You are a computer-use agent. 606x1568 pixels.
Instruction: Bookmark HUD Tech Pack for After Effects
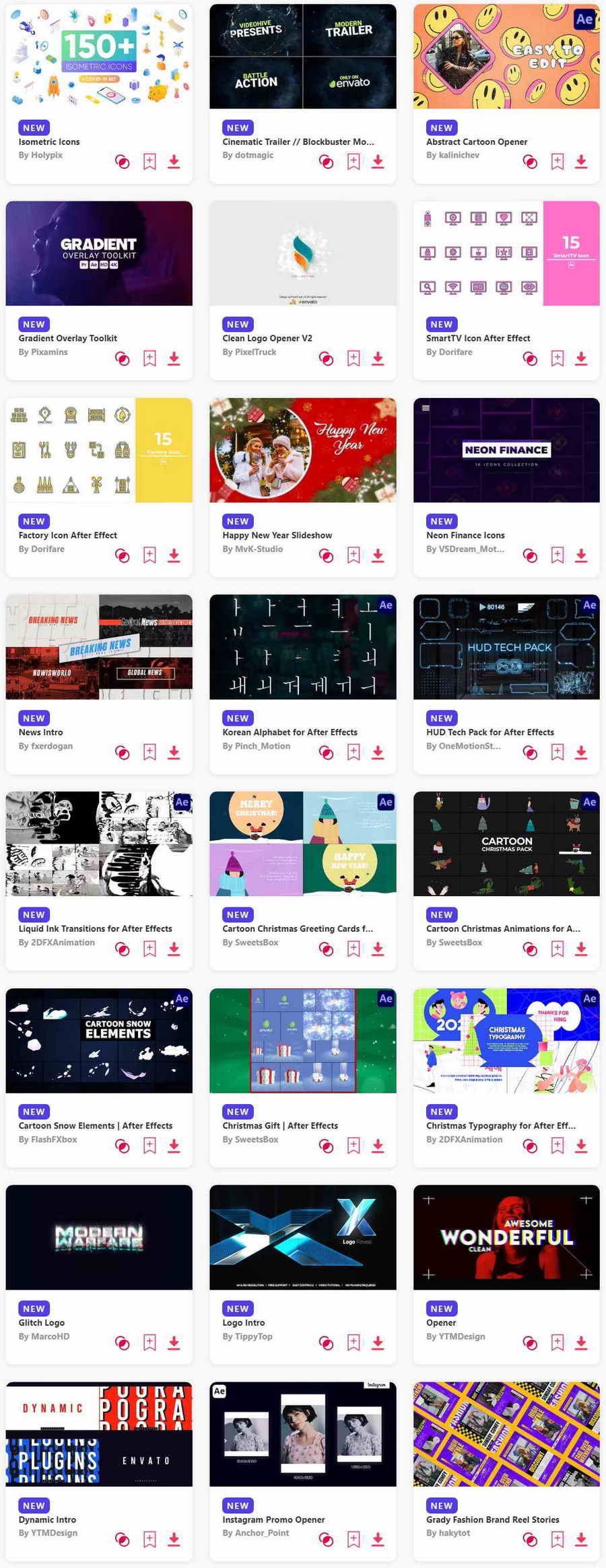pos(558,753)
